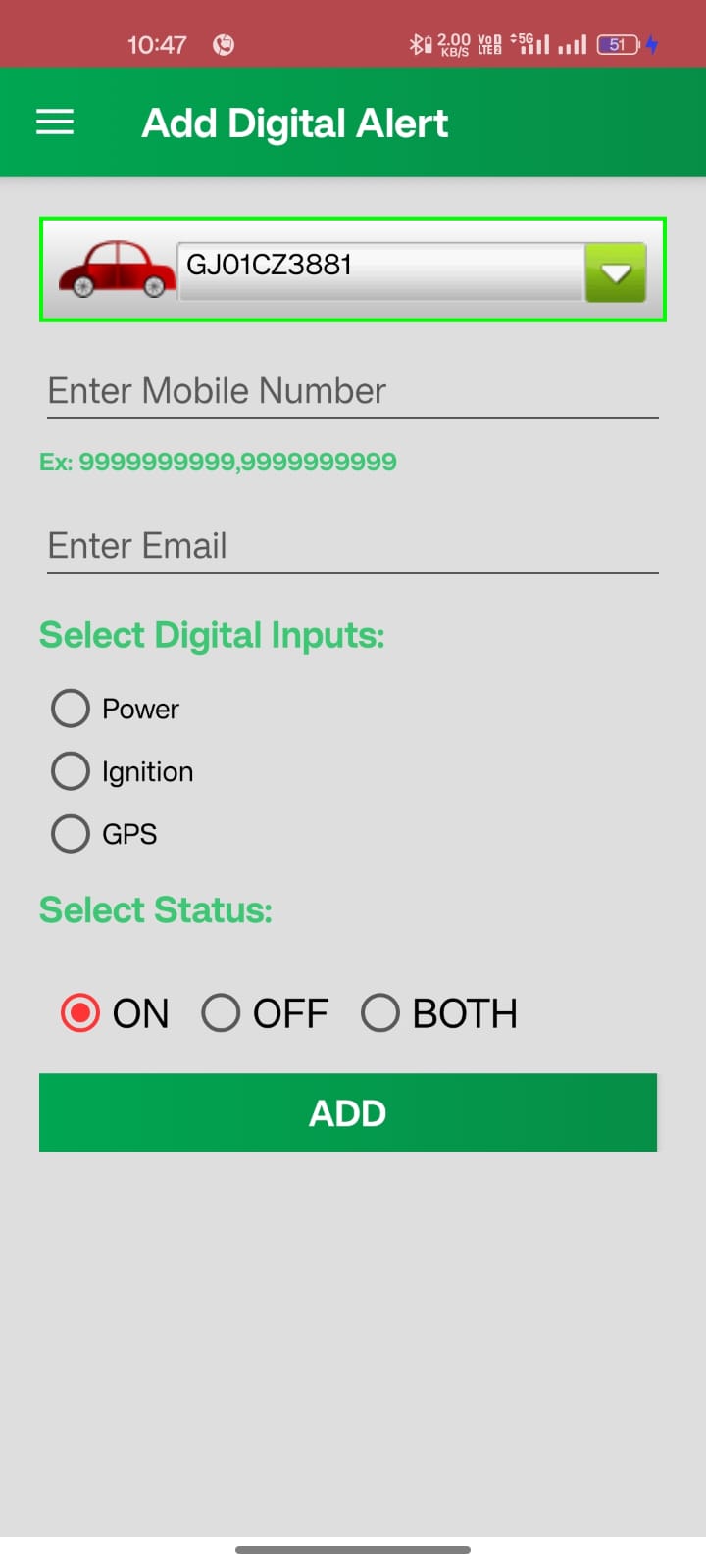Open the hamburger navigation menu
Screen dimensions: 706x1568
point(55,122)
